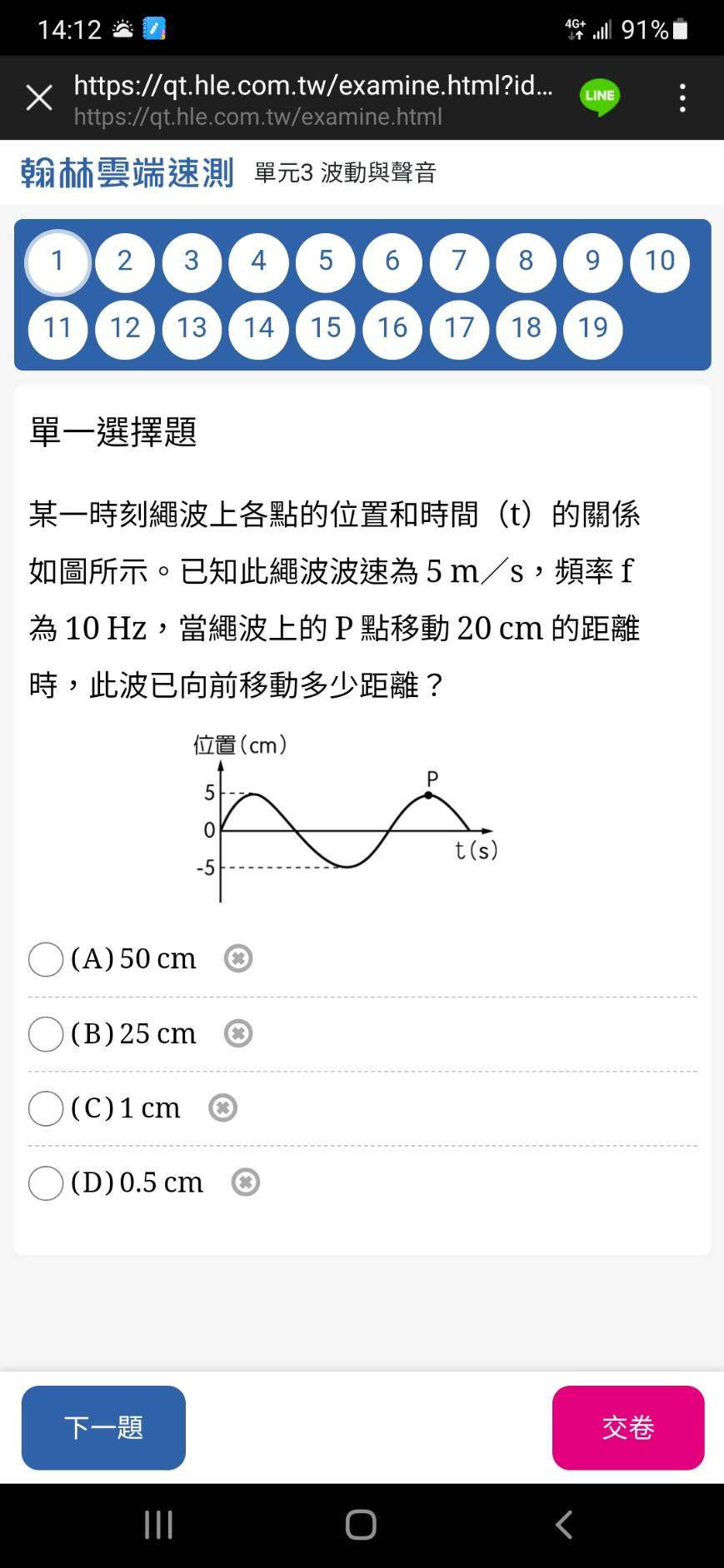Open the browser overflow menu

682,98
